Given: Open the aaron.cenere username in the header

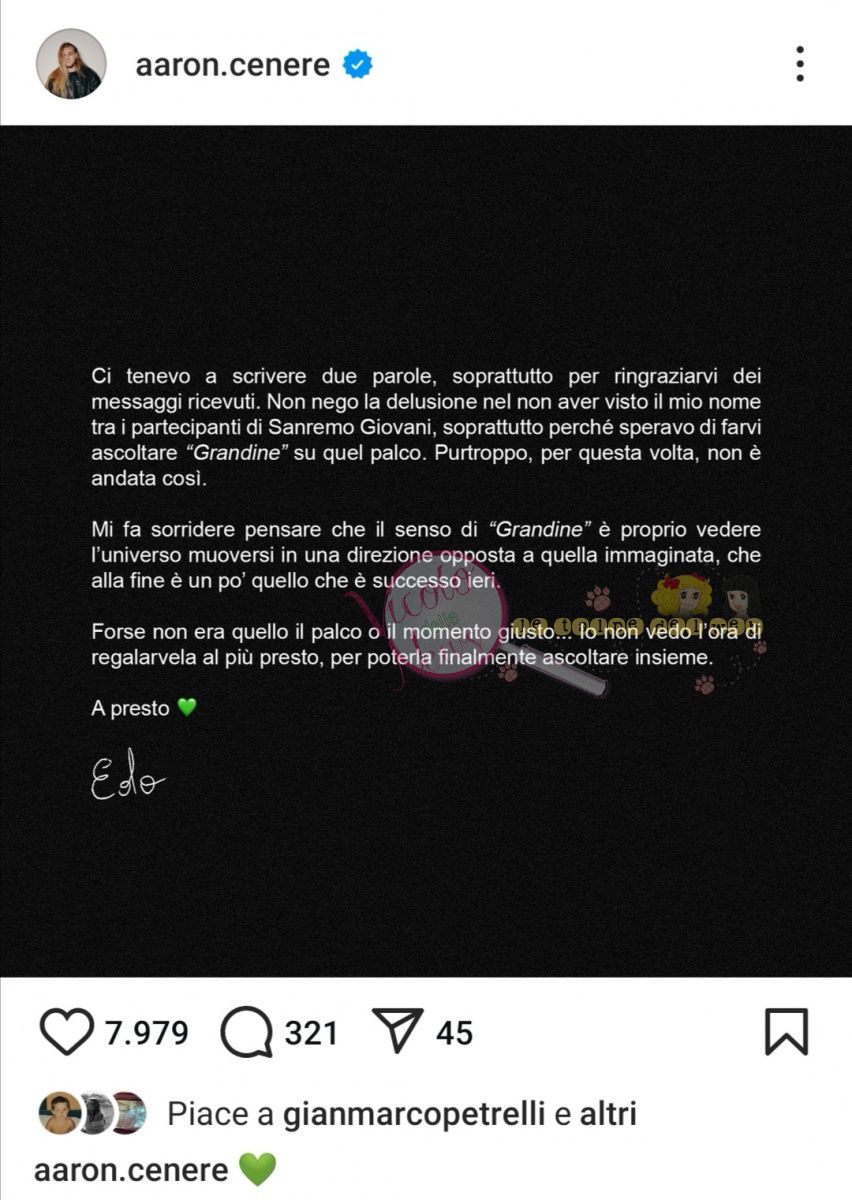Looking at the screenshot, I should (232, 65).
